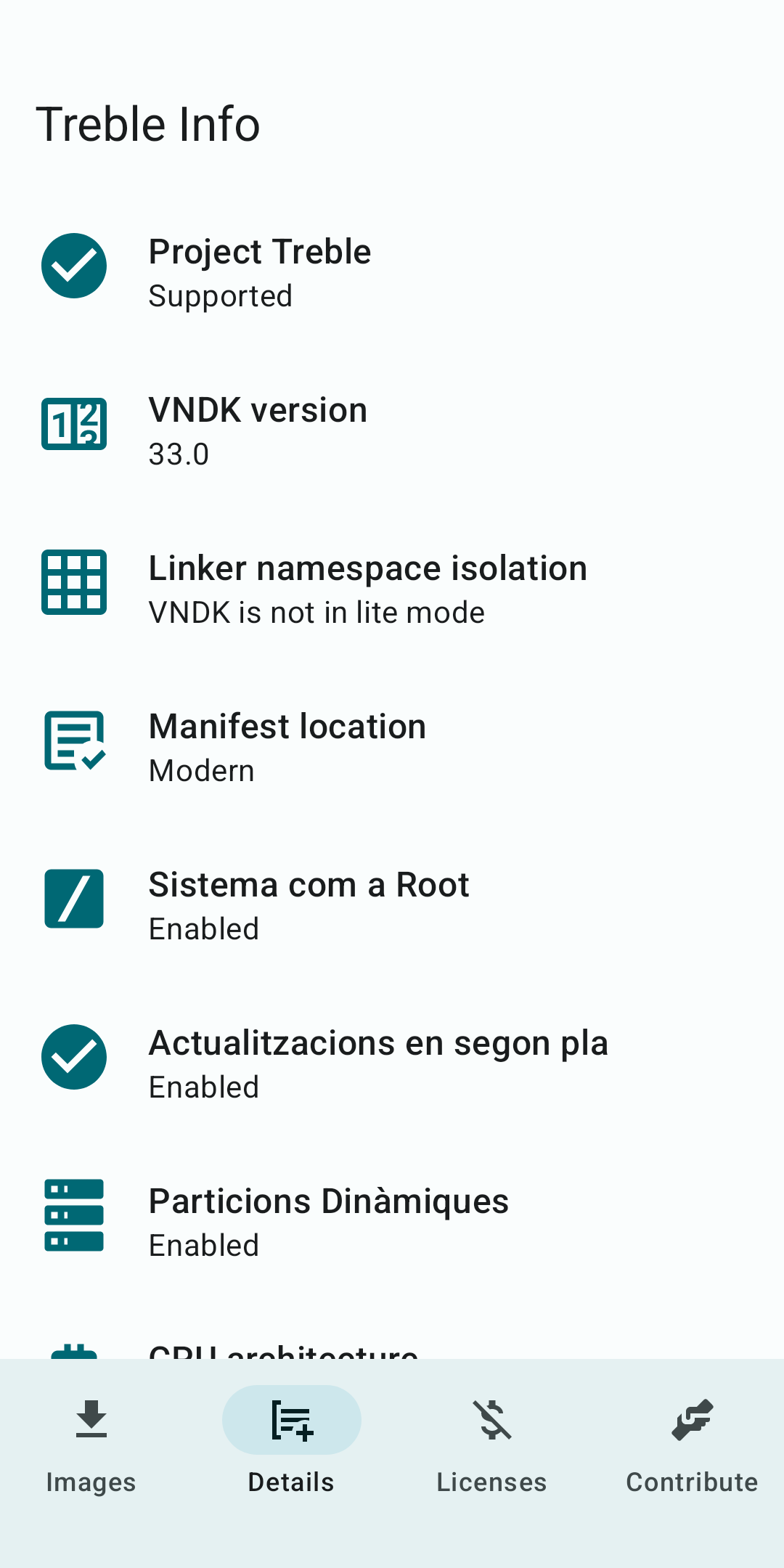View Manifest location info

tap(392, 747)
